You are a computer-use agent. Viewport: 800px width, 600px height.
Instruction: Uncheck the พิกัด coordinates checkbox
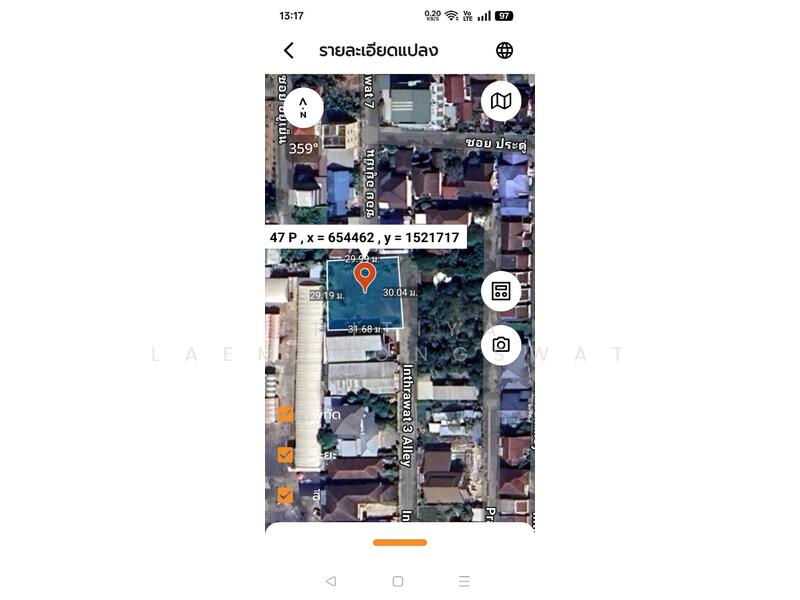pyautogui.click(x=285, y=414)
